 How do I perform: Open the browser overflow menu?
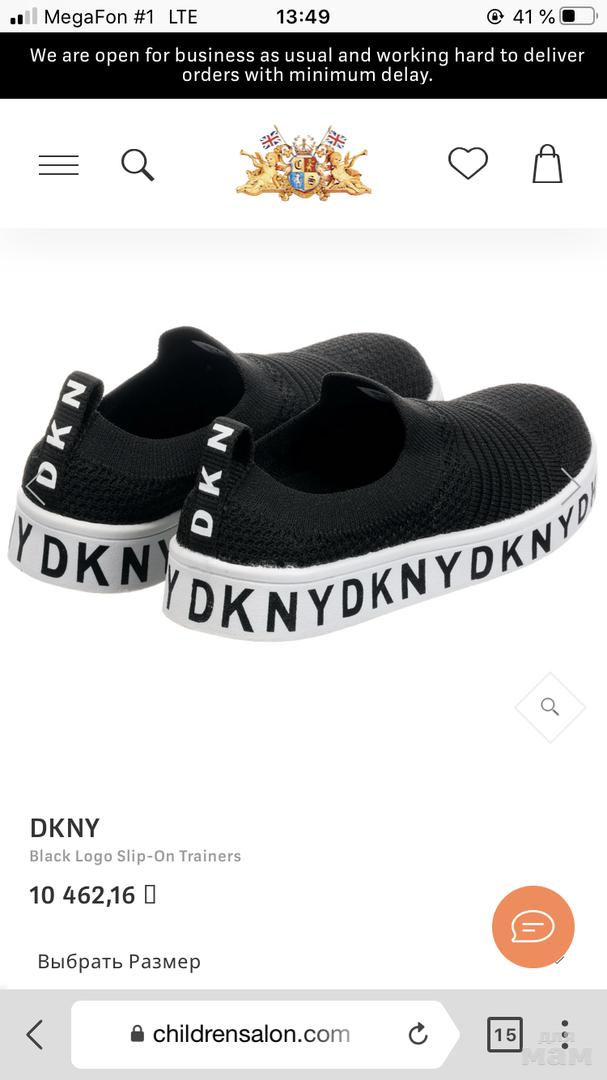(565, 1034)
